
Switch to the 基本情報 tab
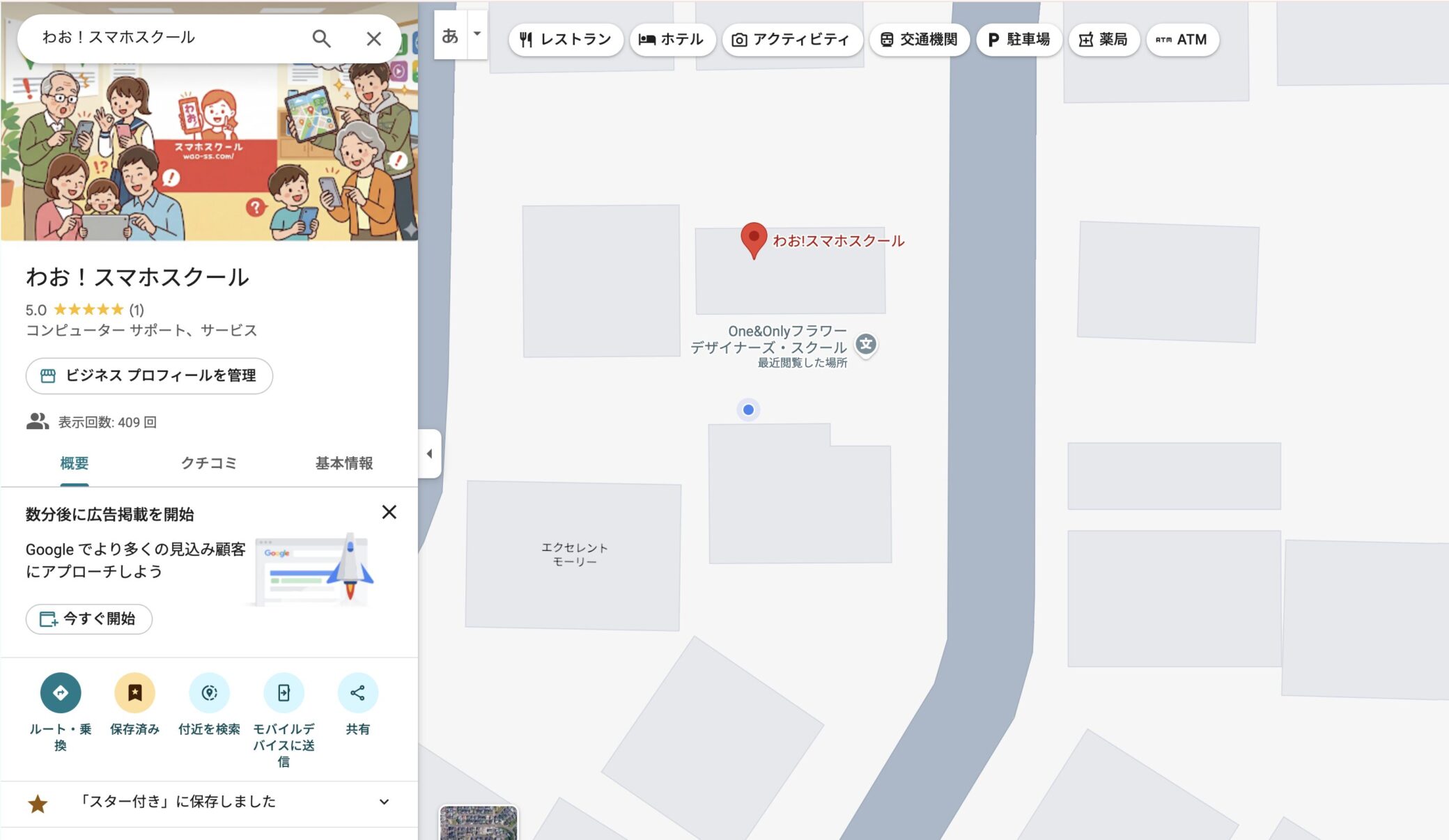(343, 463)
